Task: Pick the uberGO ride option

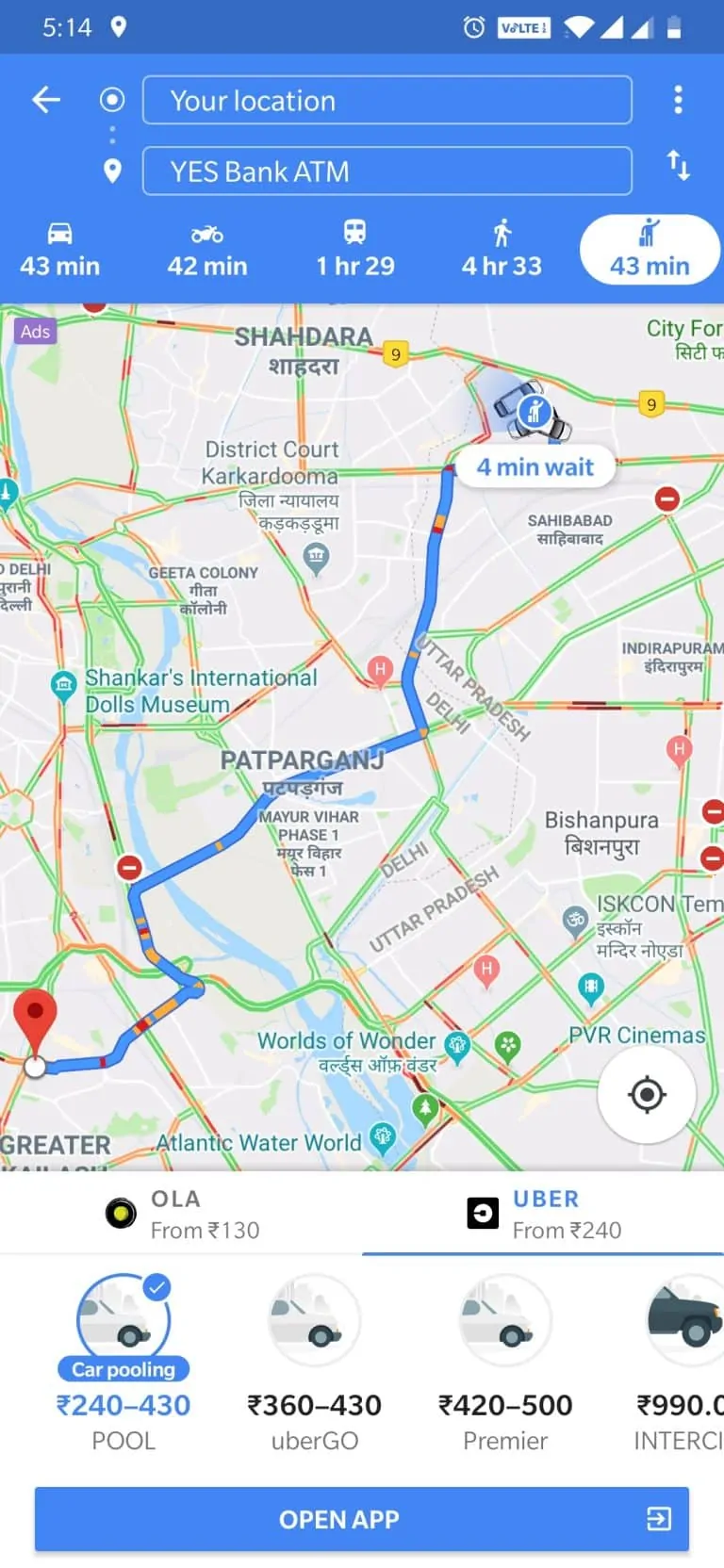Action: pos(314,1364)
